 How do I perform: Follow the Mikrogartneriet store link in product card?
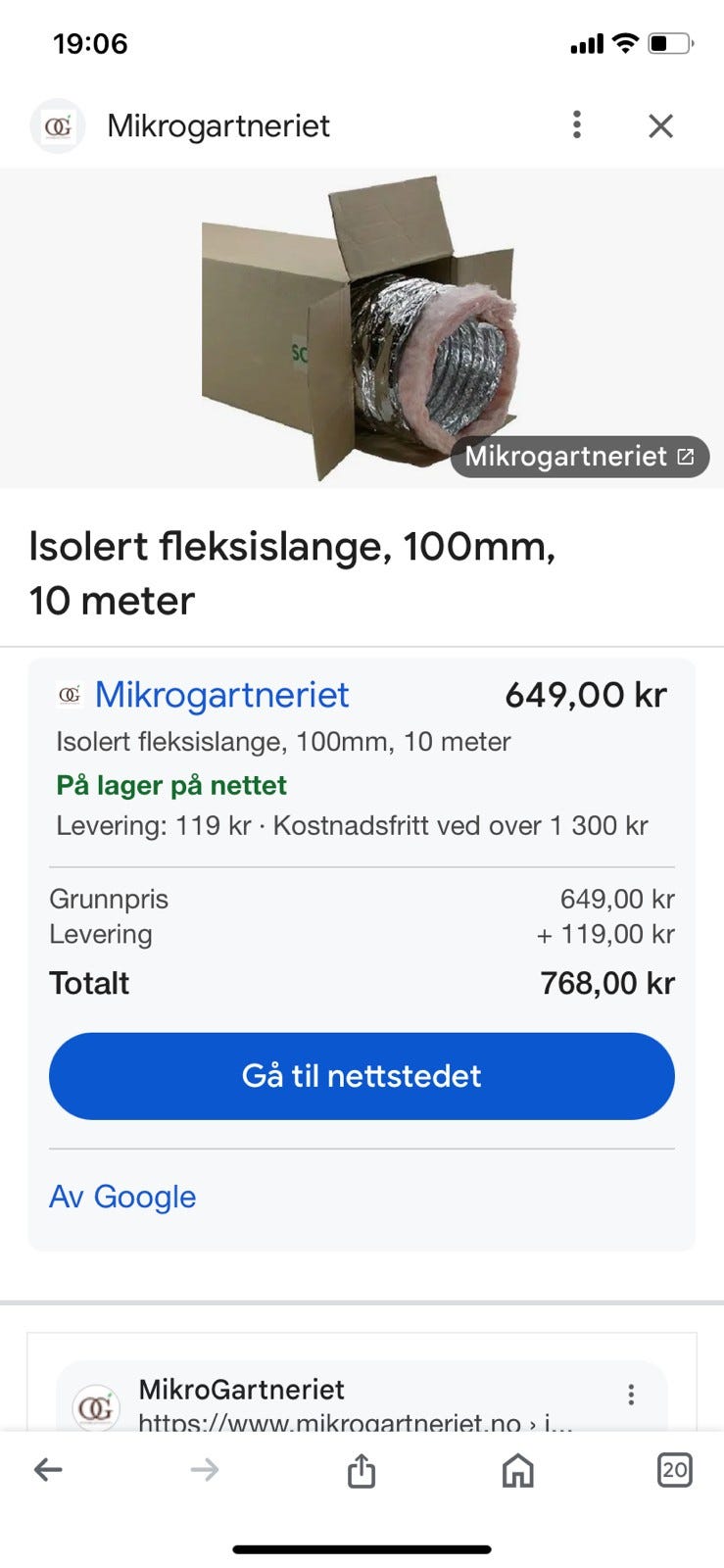click(x=221, y=694)
